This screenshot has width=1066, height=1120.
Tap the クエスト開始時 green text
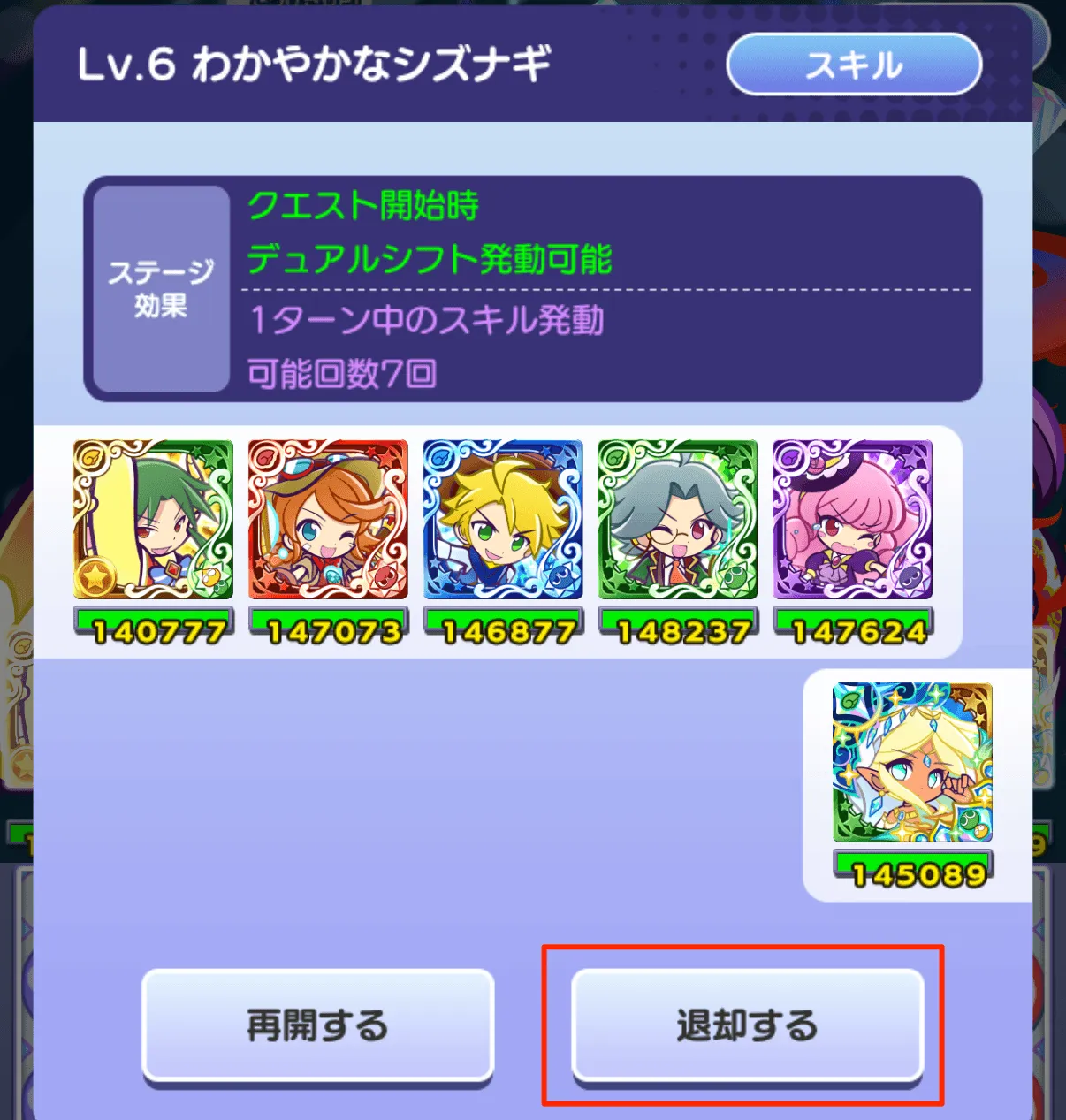[x=365, y=206]
